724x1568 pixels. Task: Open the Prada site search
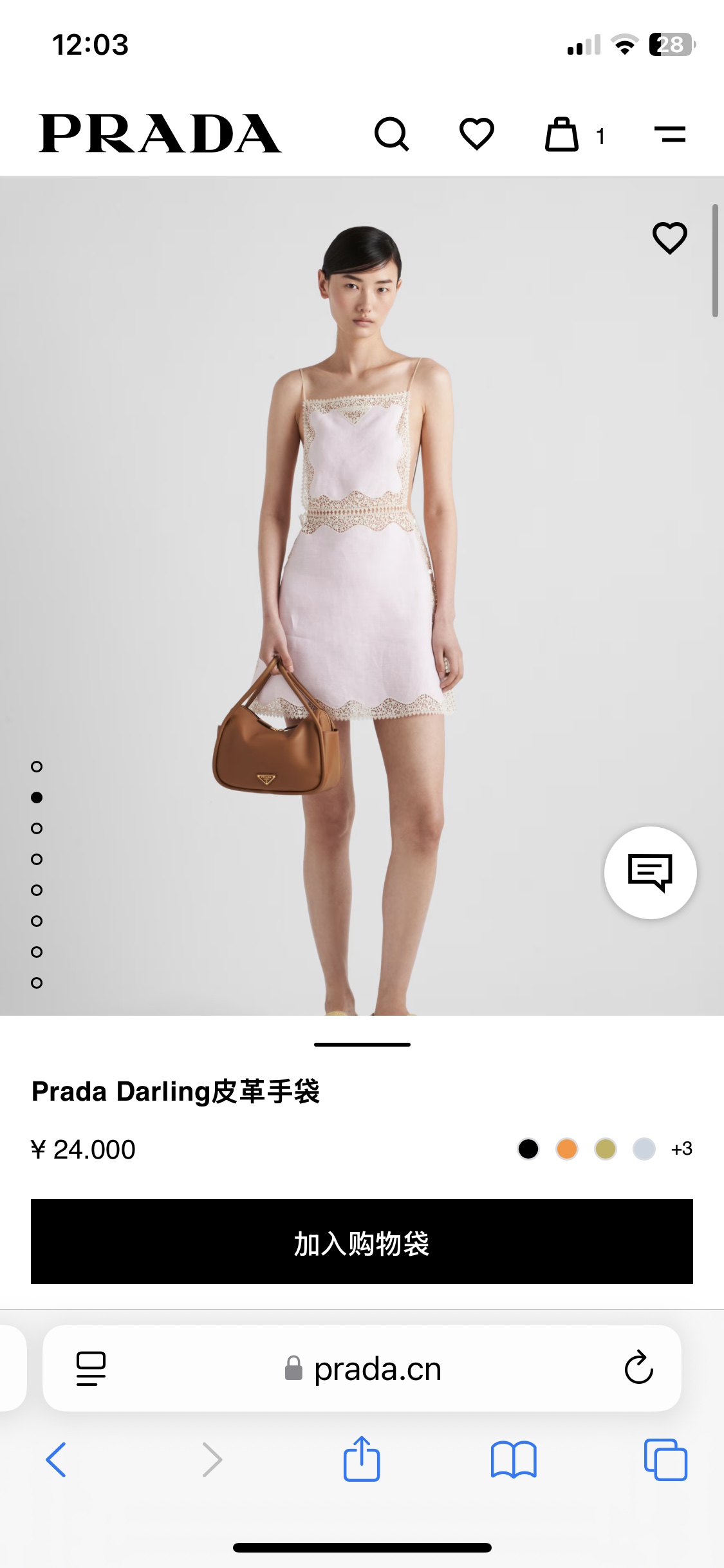(391, 135)
